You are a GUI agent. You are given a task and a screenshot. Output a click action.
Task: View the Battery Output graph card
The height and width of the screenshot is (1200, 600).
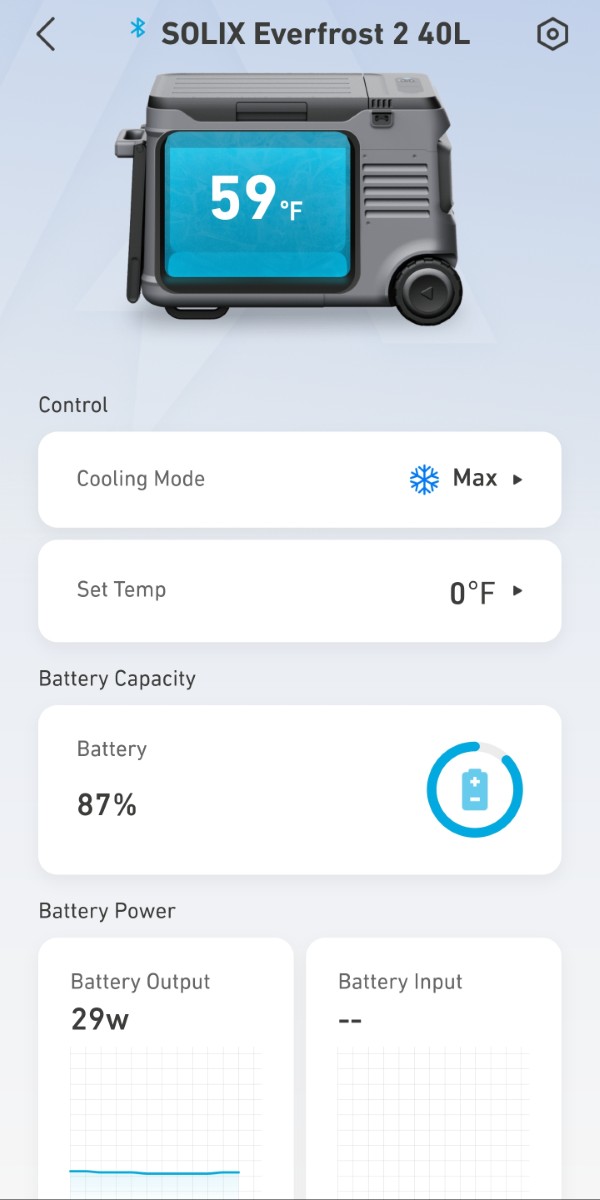166,1068
